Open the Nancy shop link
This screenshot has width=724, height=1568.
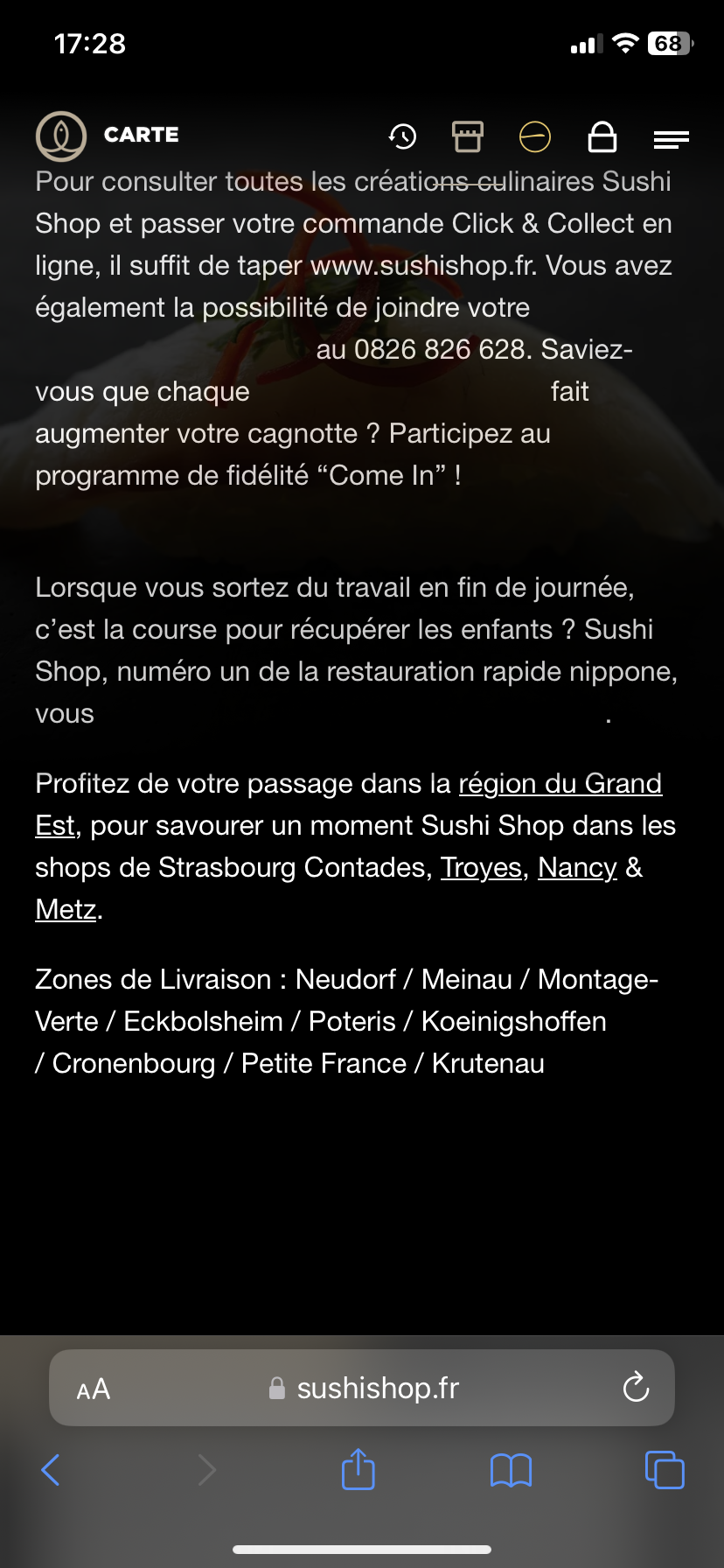click(577, 867)
